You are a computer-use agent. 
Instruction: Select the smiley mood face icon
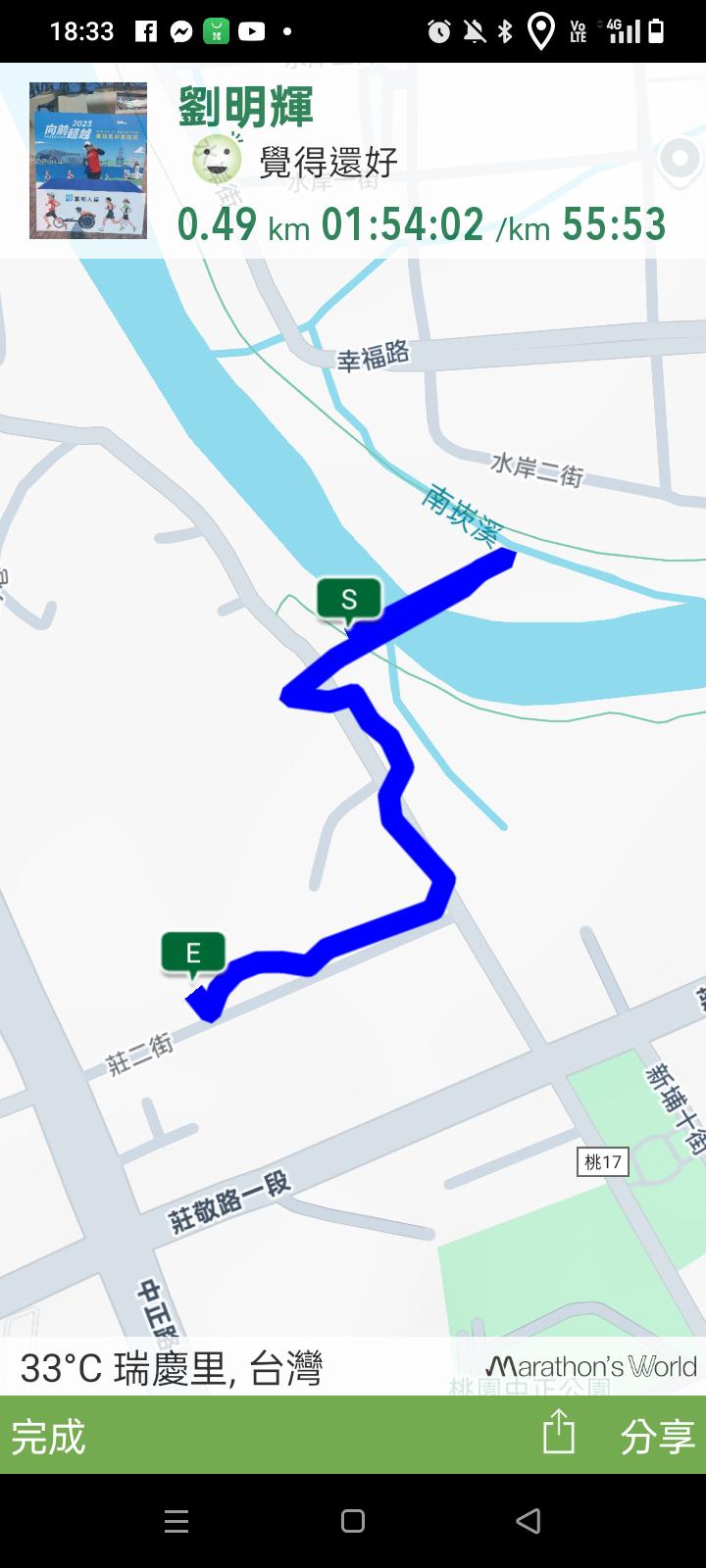216,159
